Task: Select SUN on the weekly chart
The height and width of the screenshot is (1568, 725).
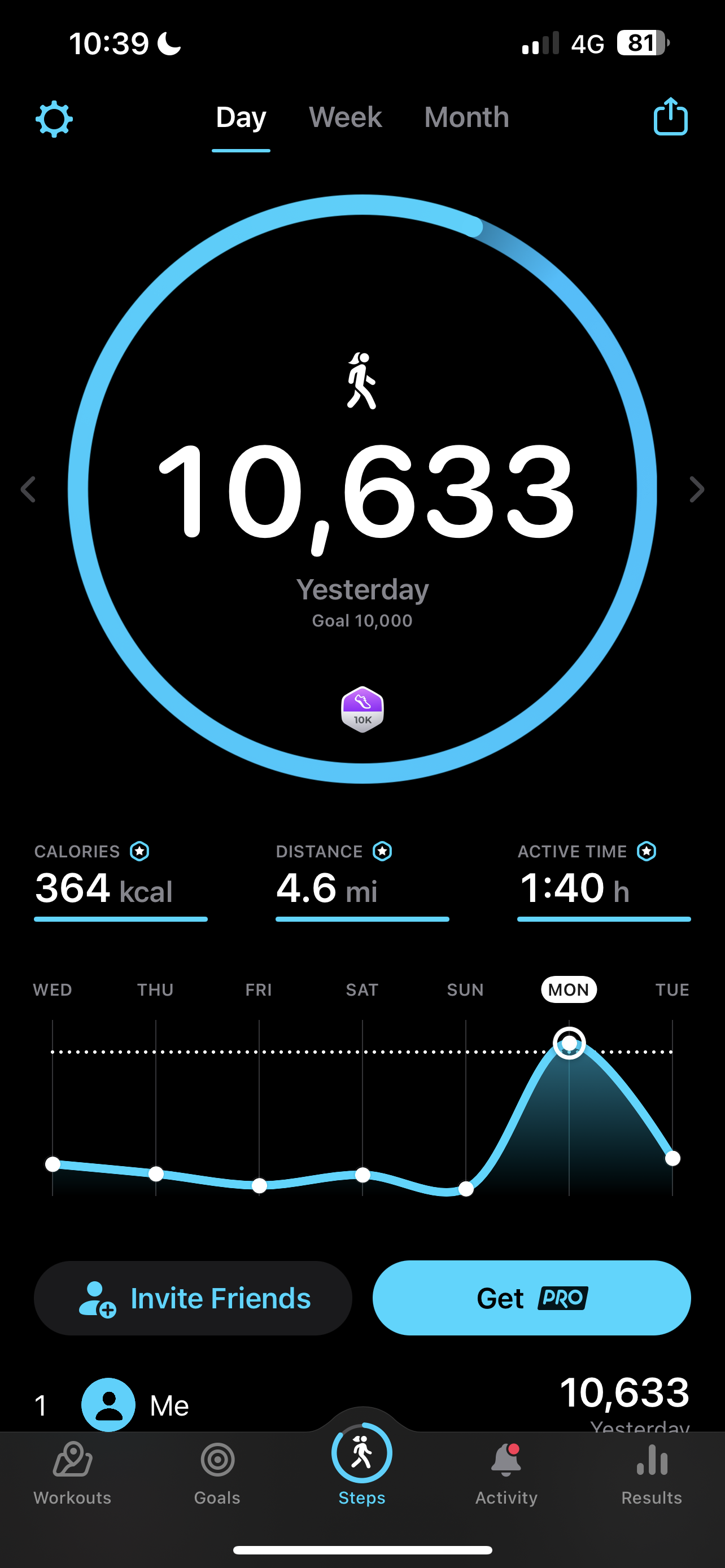Action: coord(466,990)
